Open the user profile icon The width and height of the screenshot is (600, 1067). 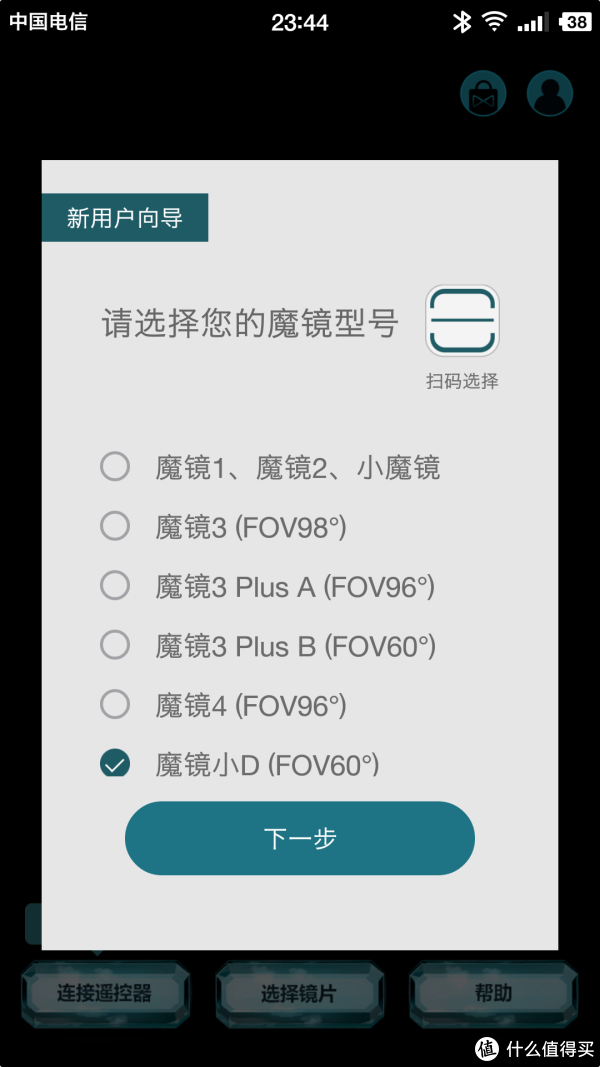[x=549, y=94]
